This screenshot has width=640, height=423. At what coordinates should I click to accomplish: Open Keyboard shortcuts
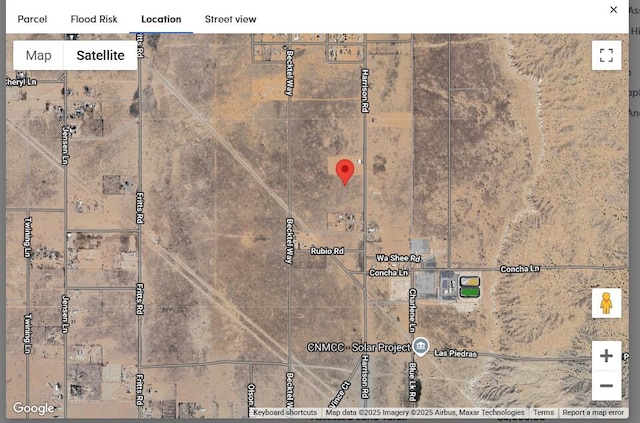tap(285, 412)
